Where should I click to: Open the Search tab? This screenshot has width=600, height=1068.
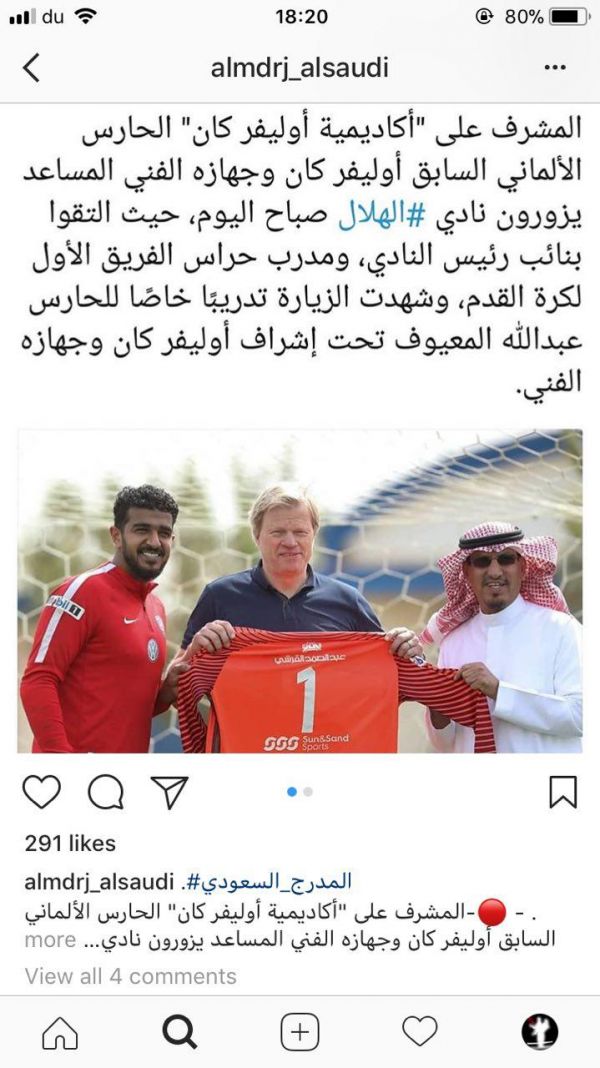[x=180, y=1032]
